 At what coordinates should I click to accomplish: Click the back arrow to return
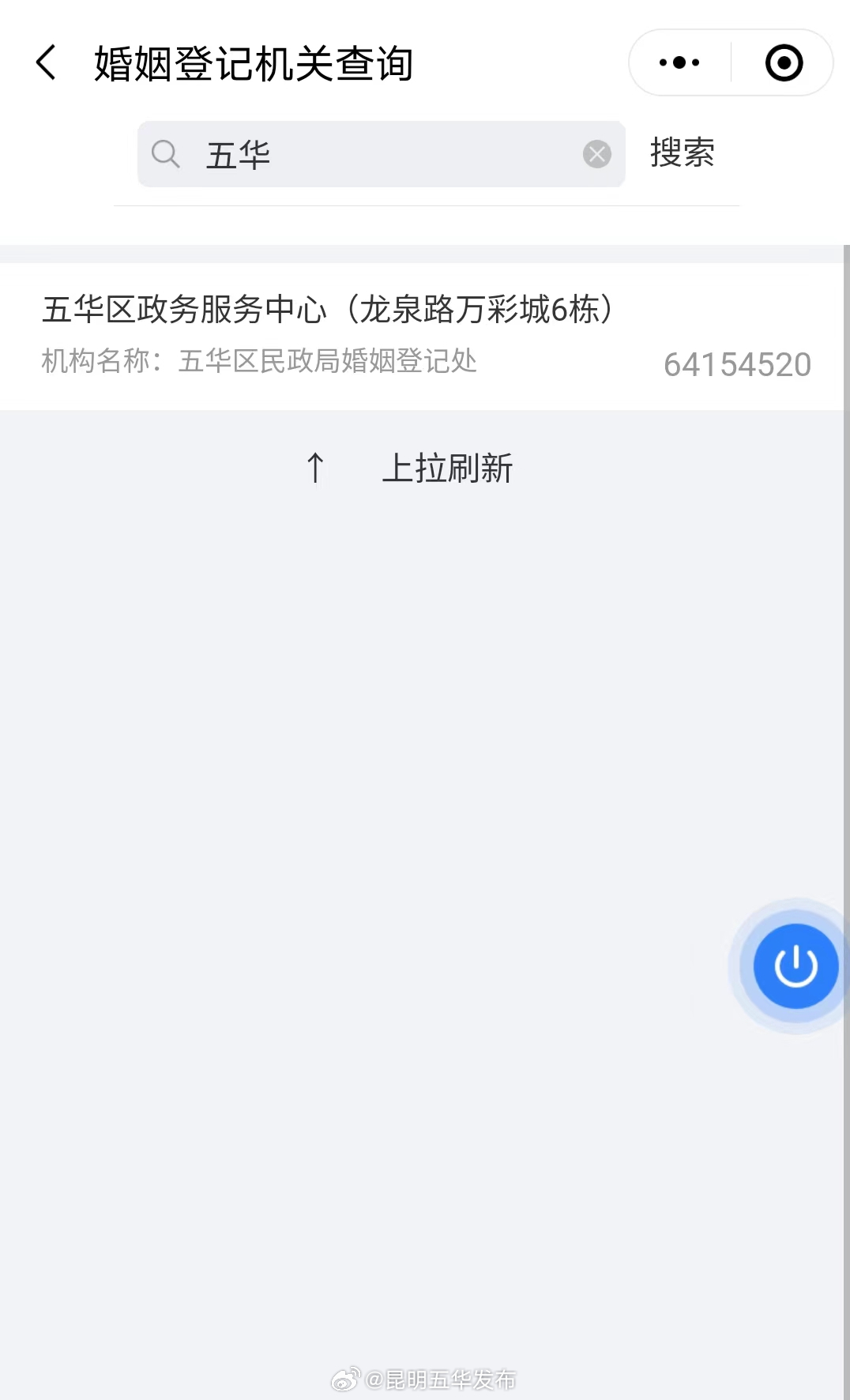47,63
